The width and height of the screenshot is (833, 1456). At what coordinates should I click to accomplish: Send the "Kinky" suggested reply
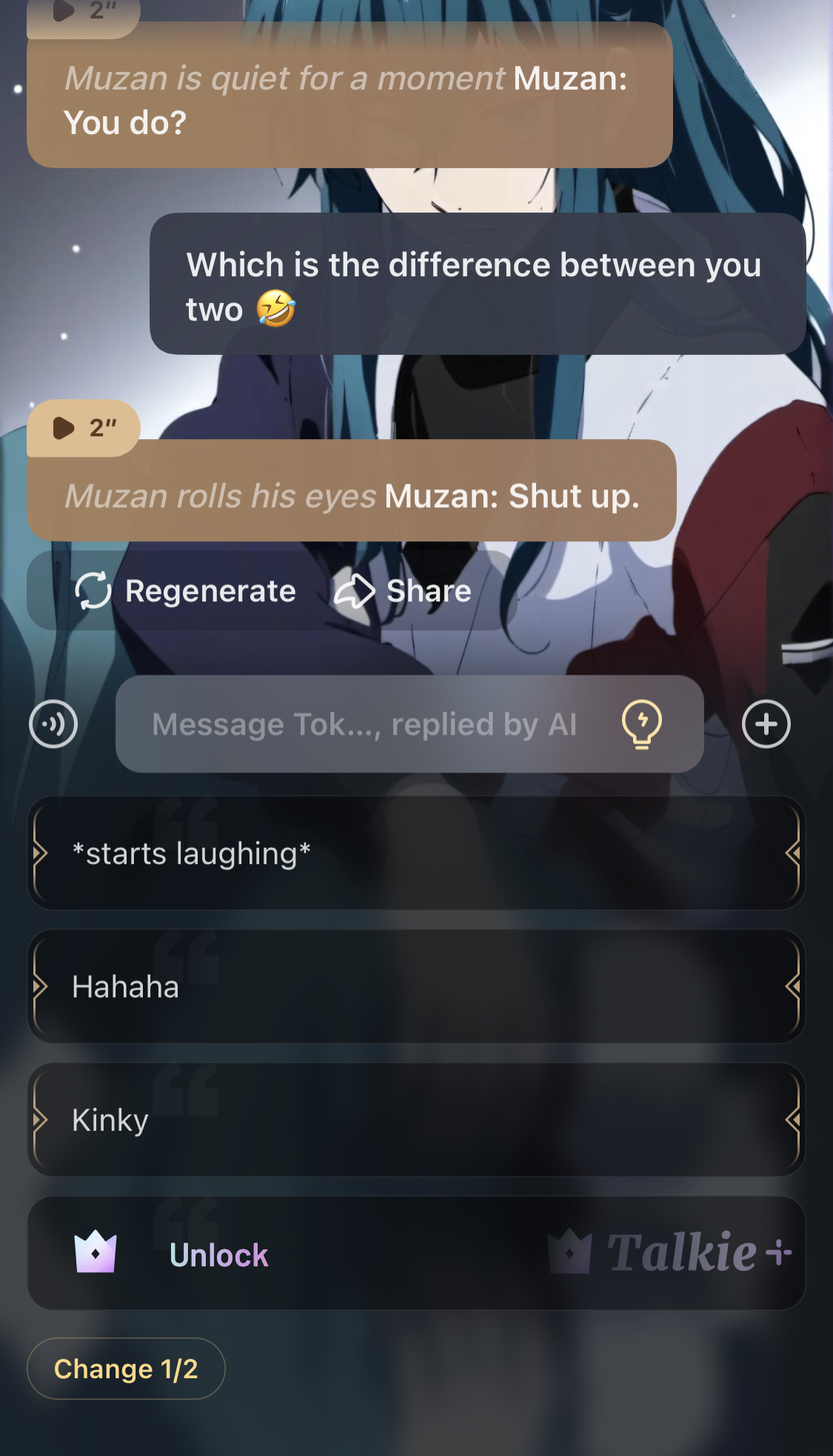[416, 1120]
